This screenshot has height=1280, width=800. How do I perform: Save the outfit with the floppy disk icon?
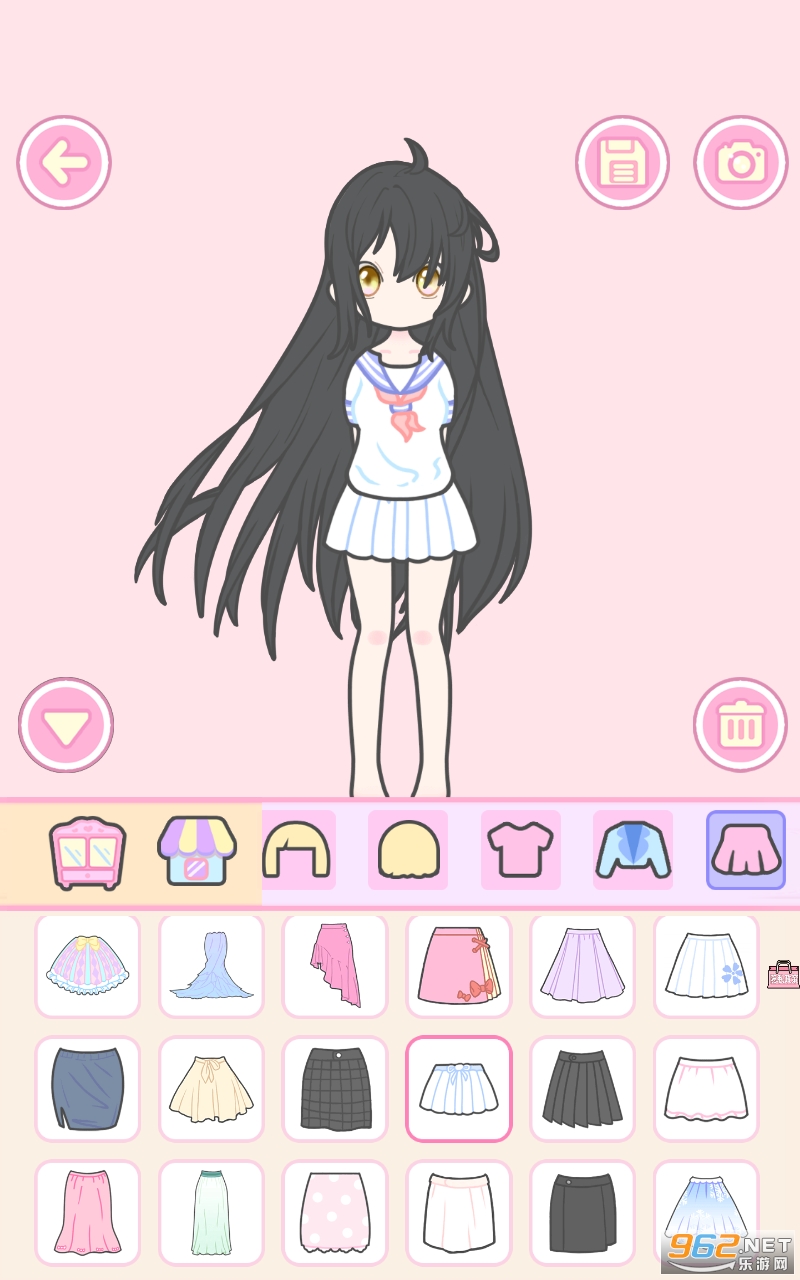click(x=622, y=163)
